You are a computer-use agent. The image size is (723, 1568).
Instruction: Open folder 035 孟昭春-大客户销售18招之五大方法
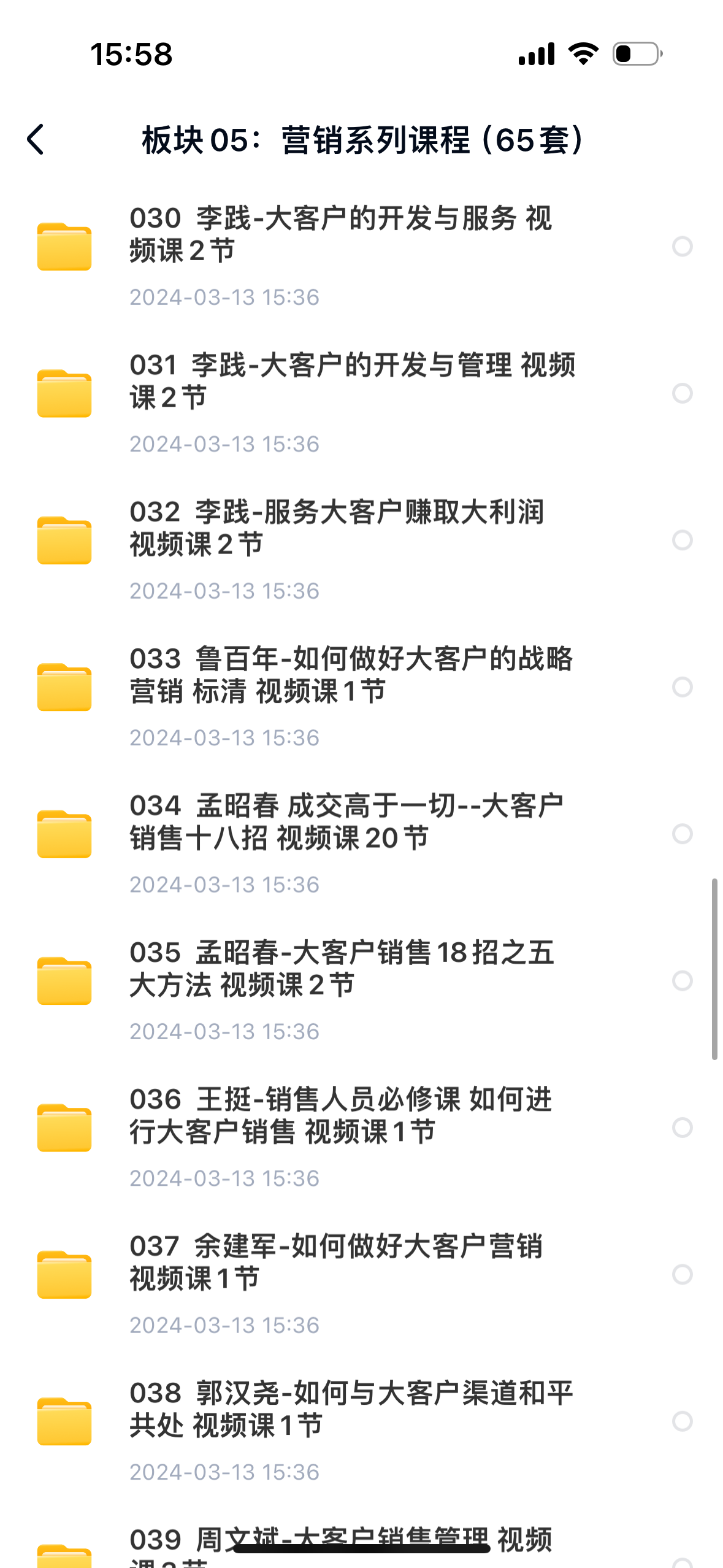tap(342, 968)
